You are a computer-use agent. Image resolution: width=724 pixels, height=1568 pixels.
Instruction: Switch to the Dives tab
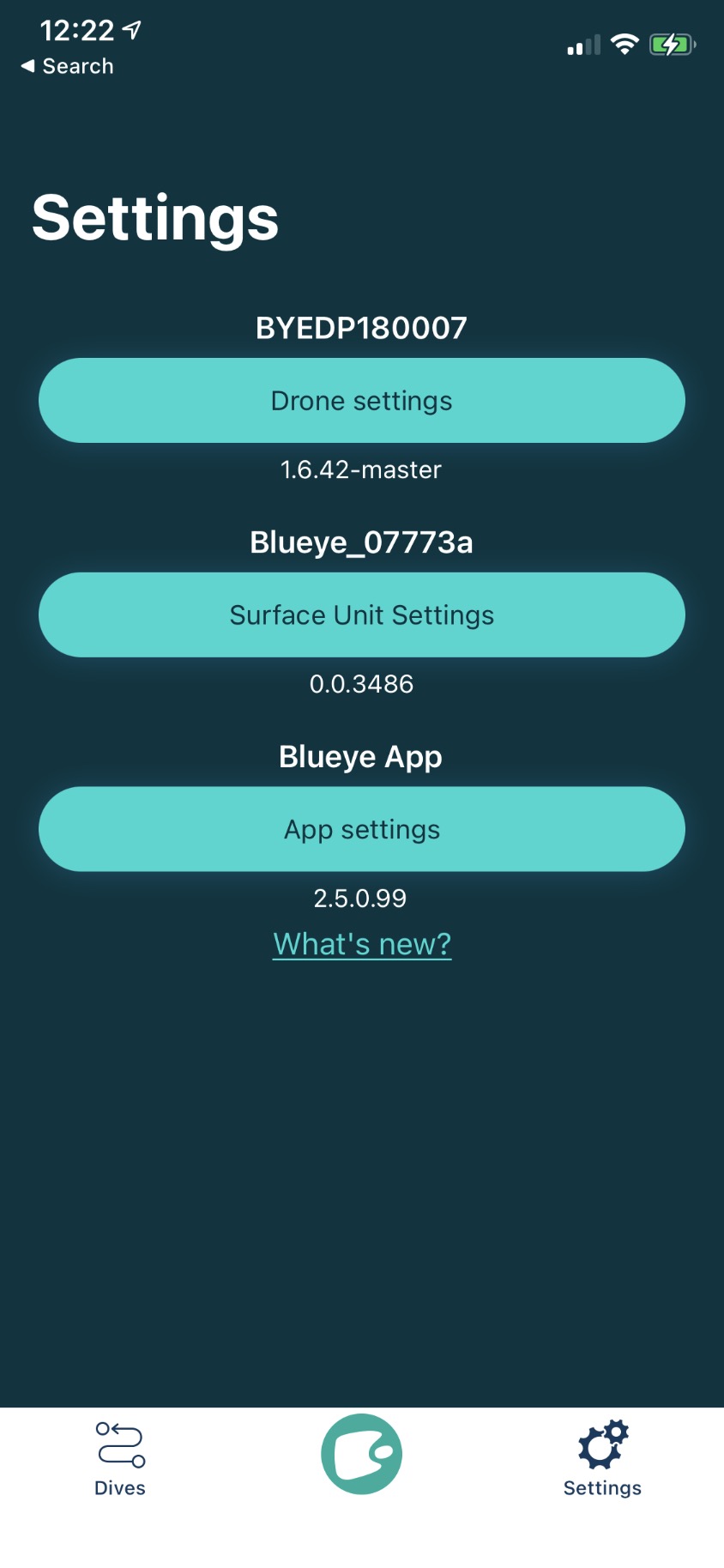[x=120, y=1459]
